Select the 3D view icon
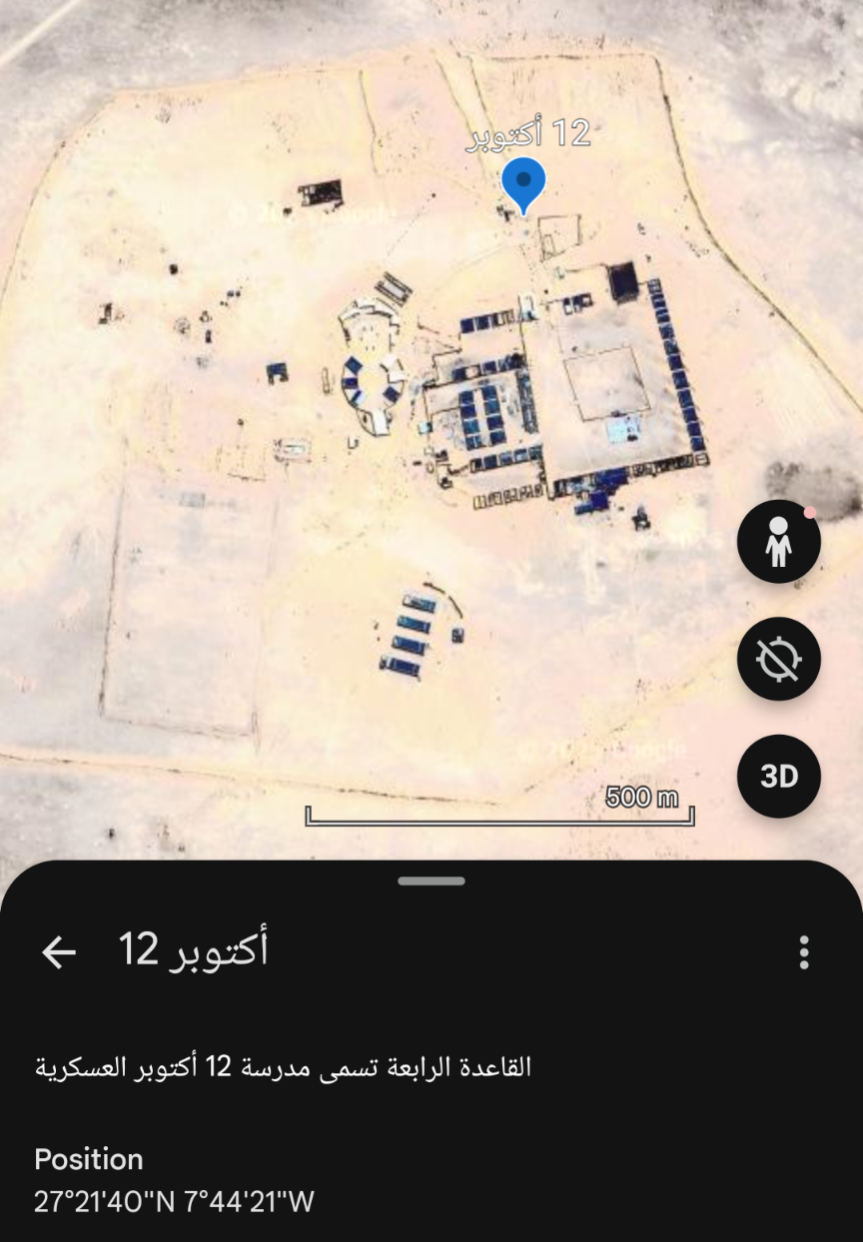This screenshot has width=863, height=1242. 778,775
